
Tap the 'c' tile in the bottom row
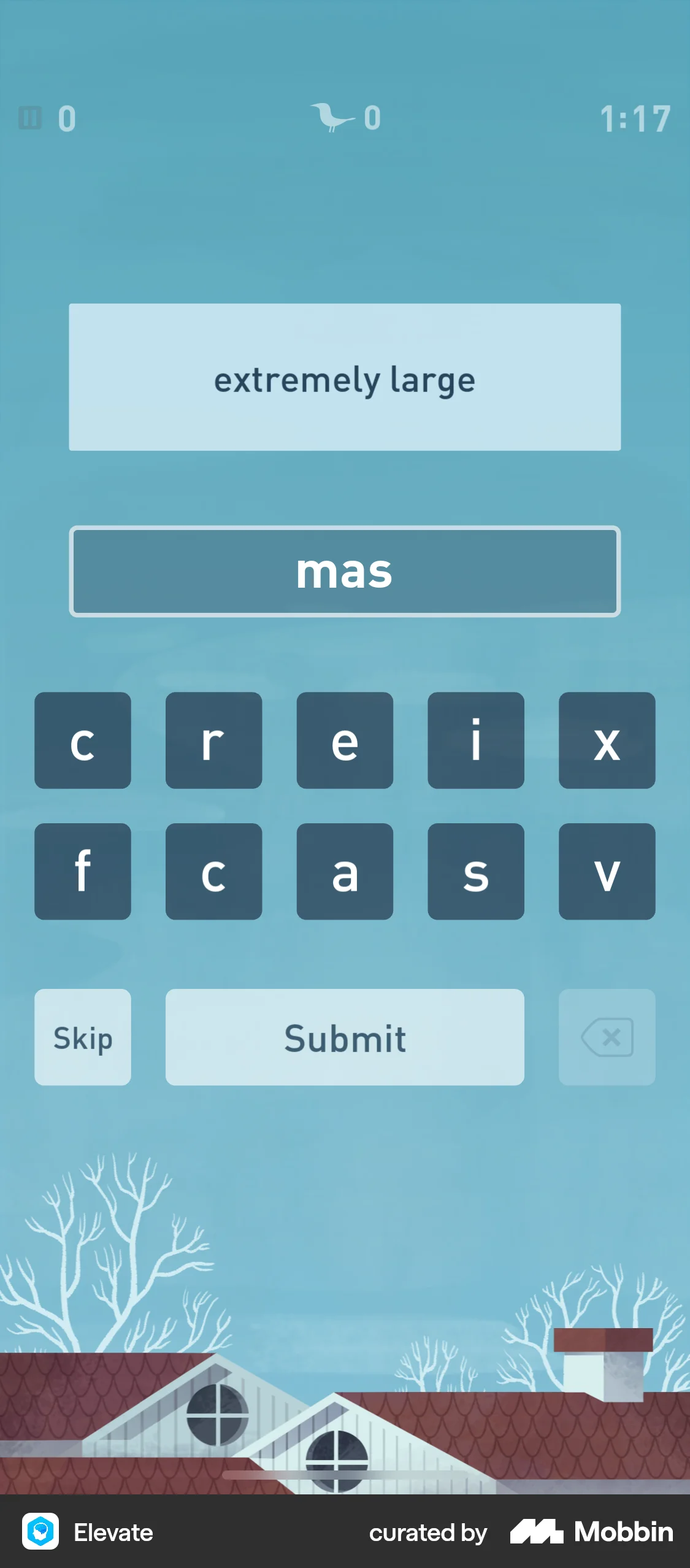click(x=213, y=872)
